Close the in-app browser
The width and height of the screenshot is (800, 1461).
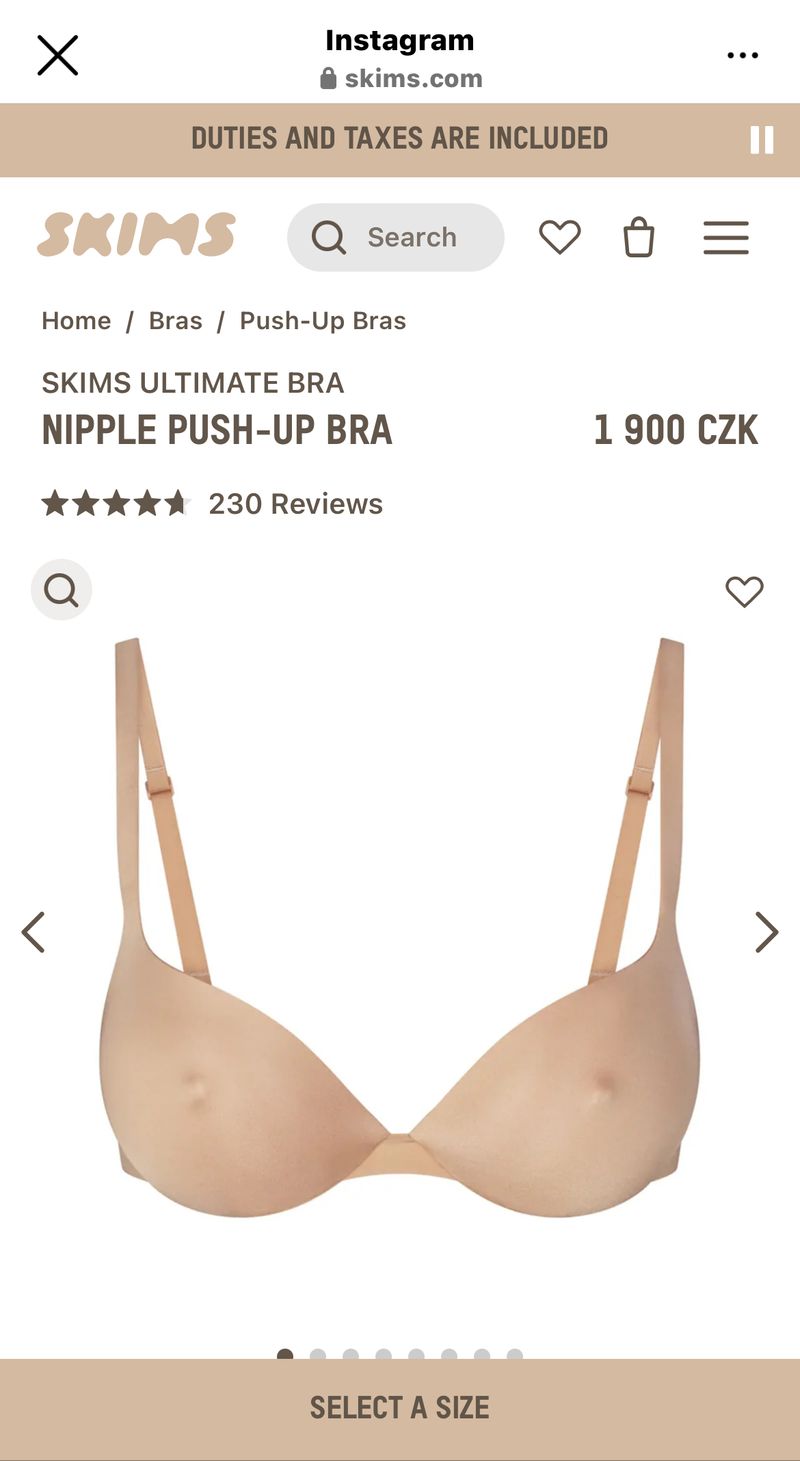57,55
